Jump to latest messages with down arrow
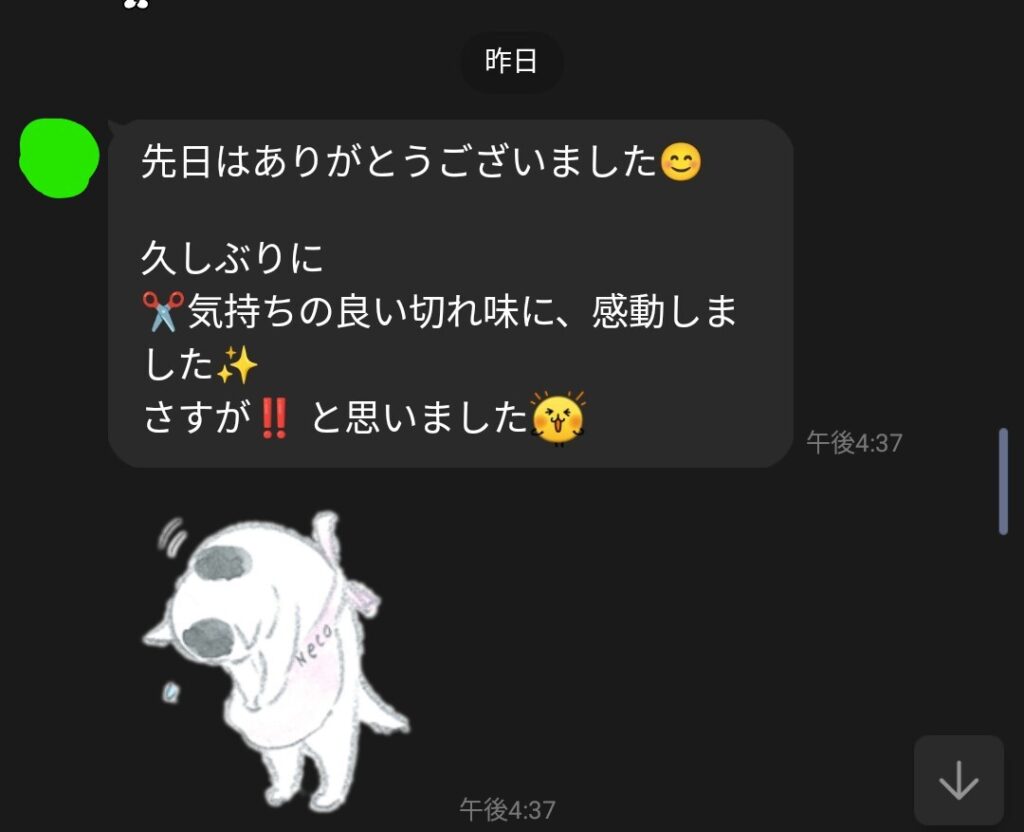The width and height of the screenshot is (1024, 832). [959, 780]
